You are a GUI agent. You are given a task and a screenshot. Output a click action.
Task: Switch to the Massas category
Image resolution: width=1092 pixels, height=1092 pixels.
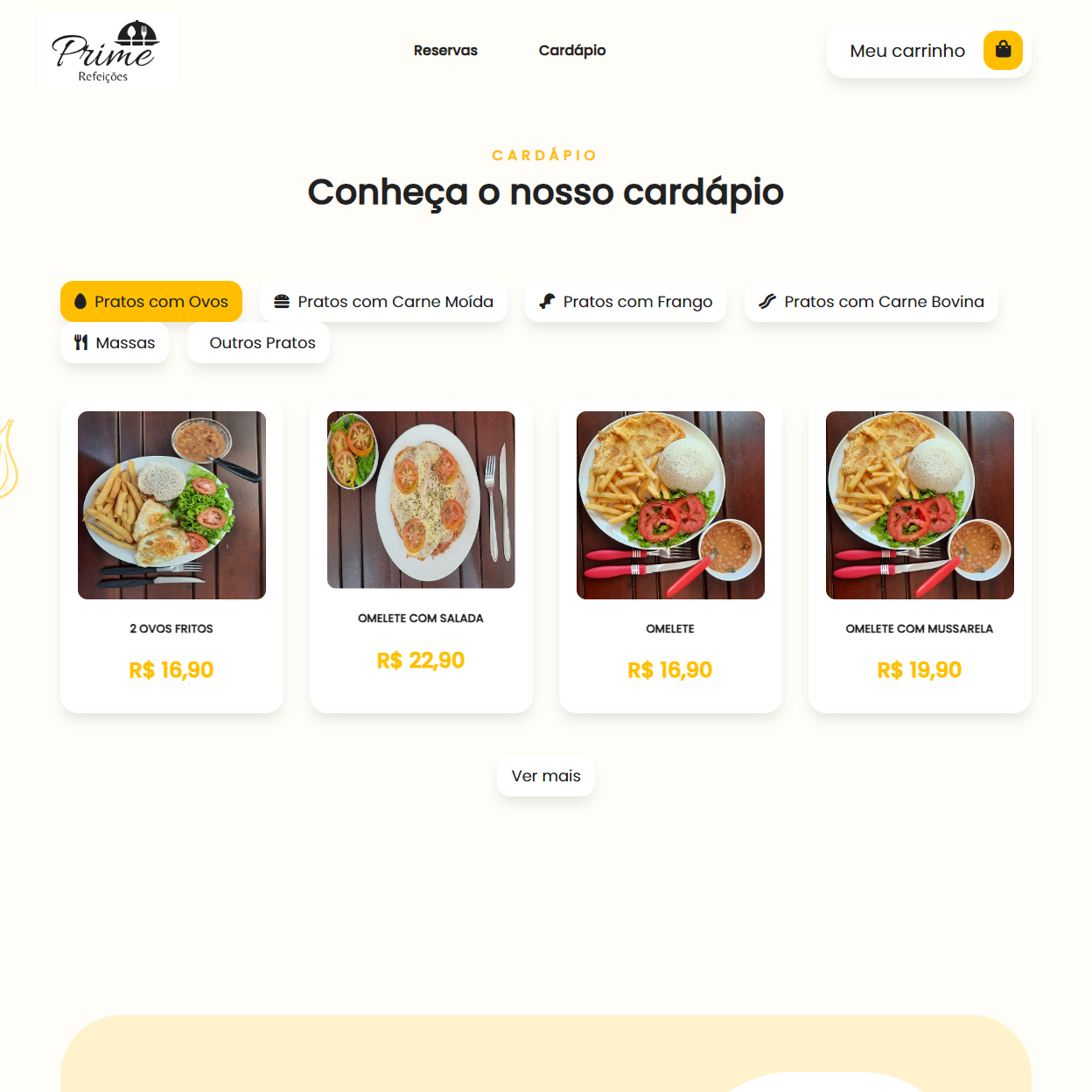point(115,343)
